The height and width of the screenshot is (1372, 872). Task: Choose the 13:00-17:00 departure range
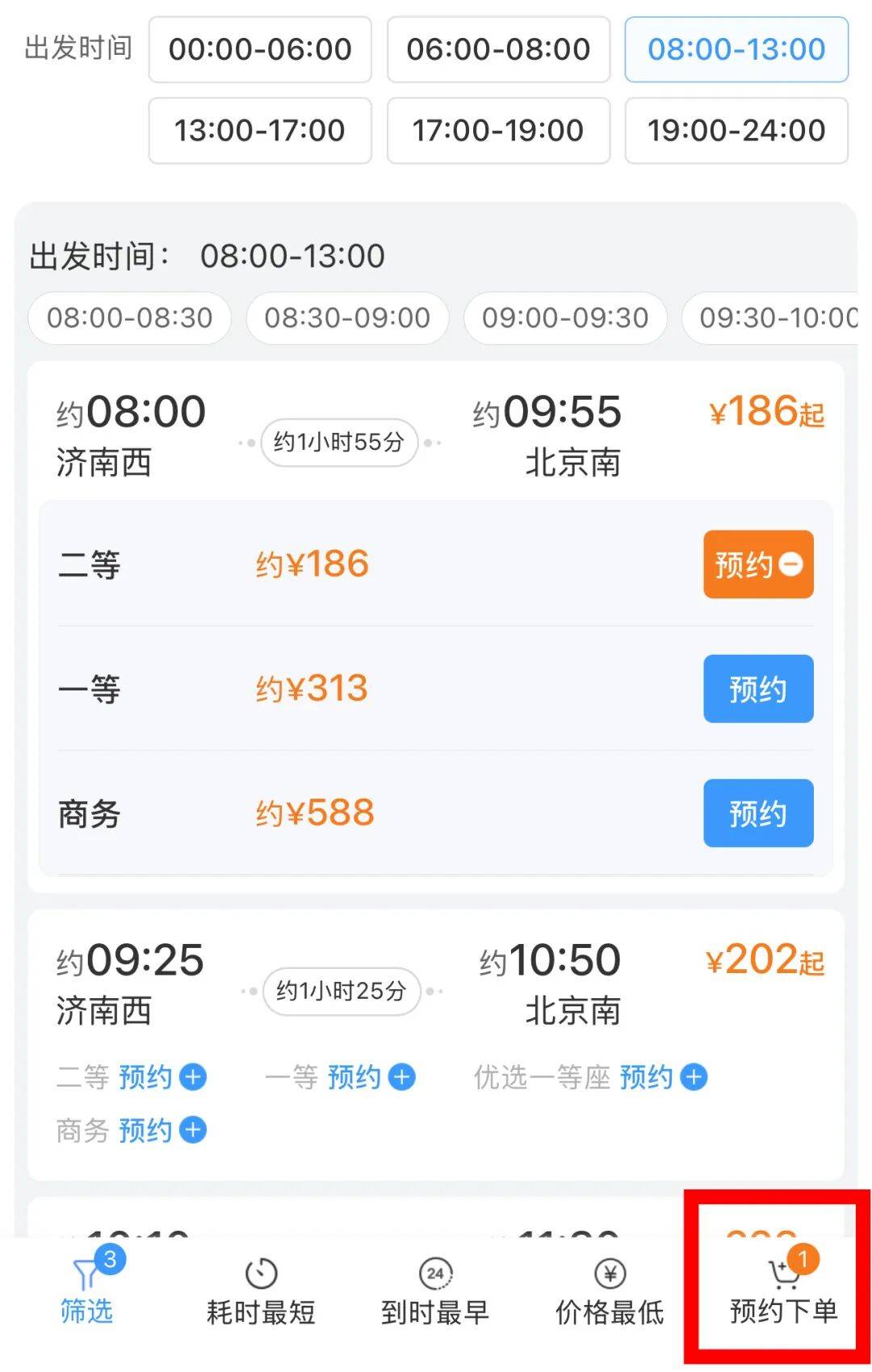260,130
